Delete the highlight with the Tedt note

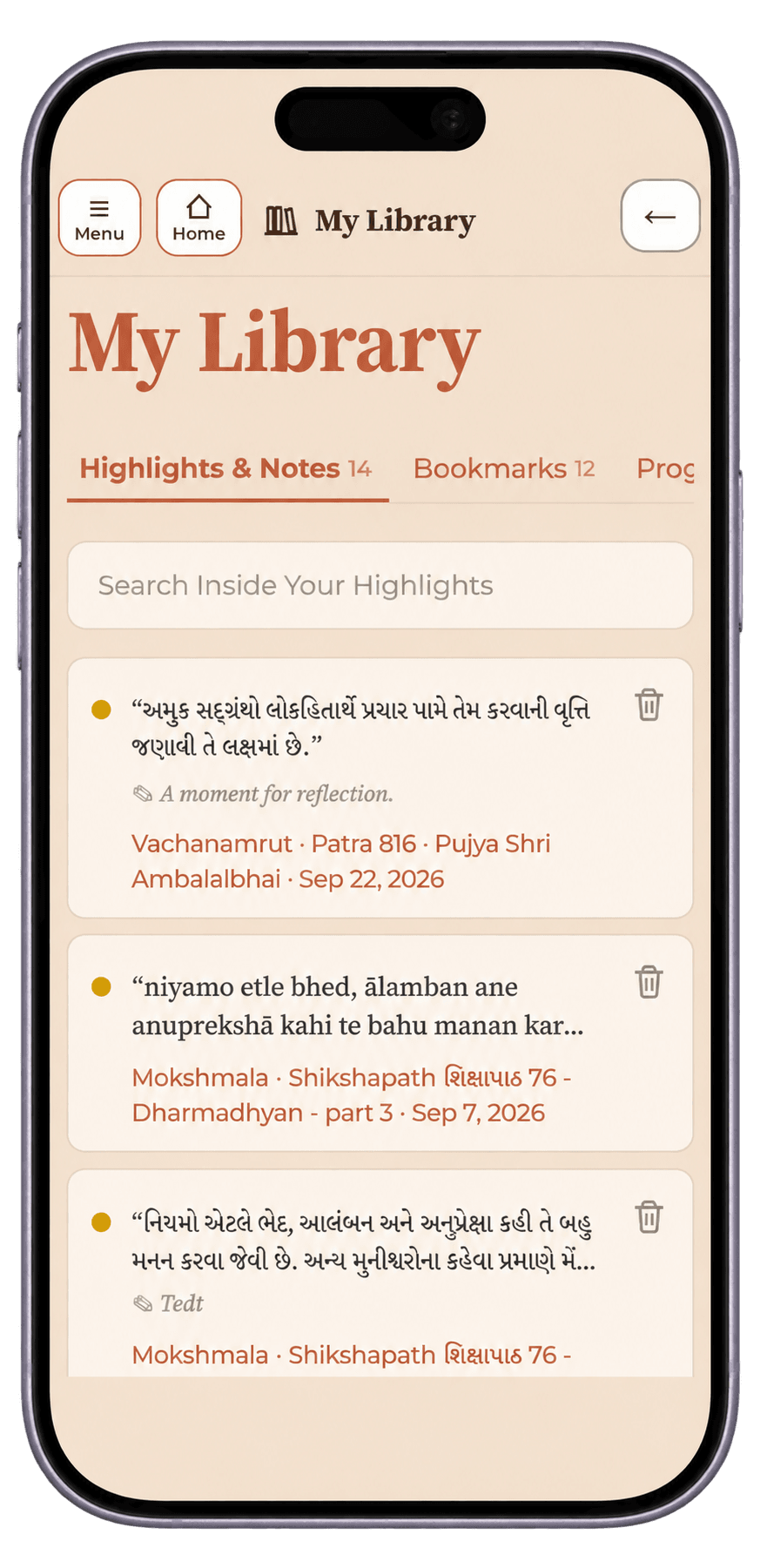point(649,1216)
